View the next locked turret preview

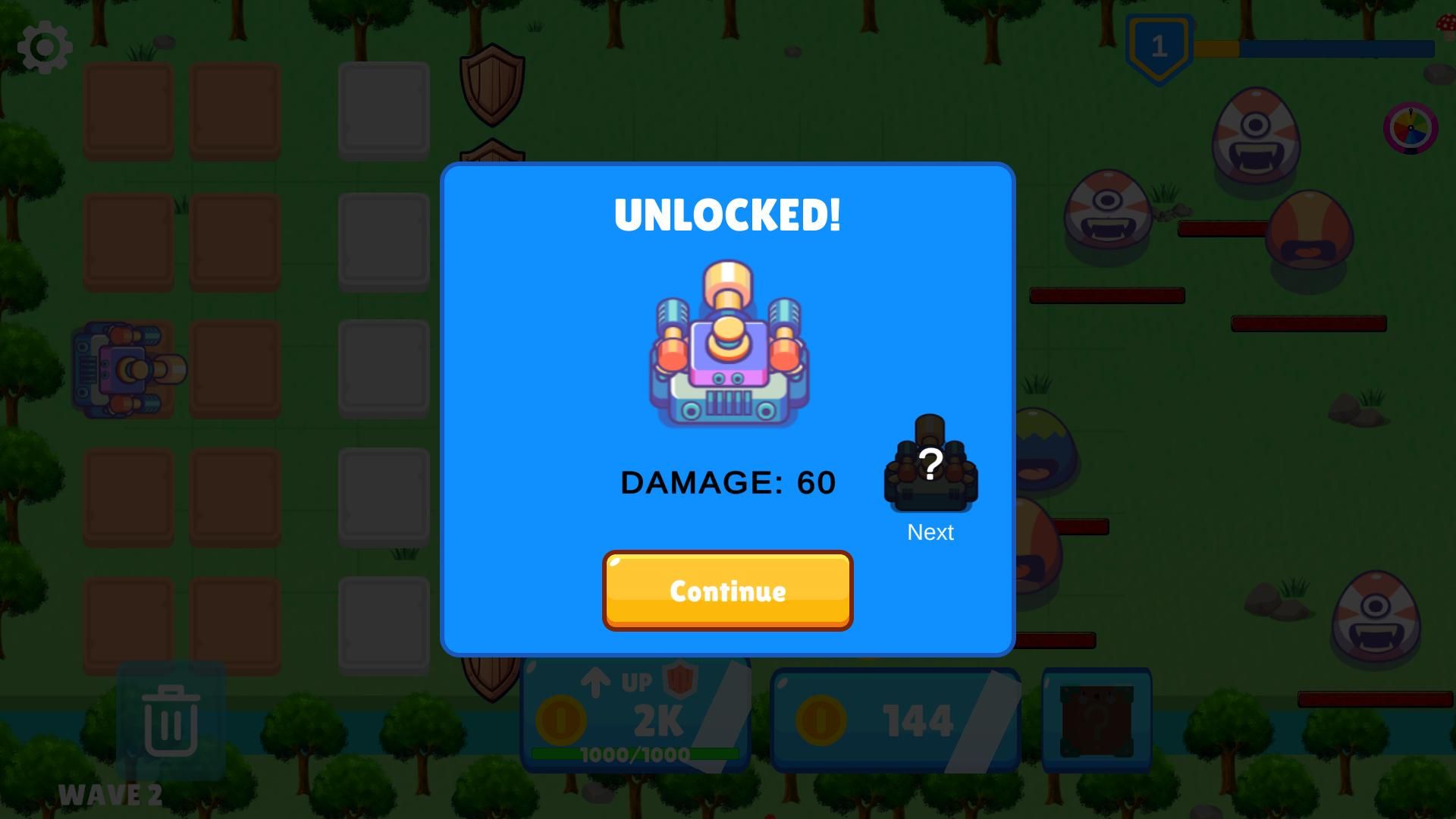[x=930, y=465]
